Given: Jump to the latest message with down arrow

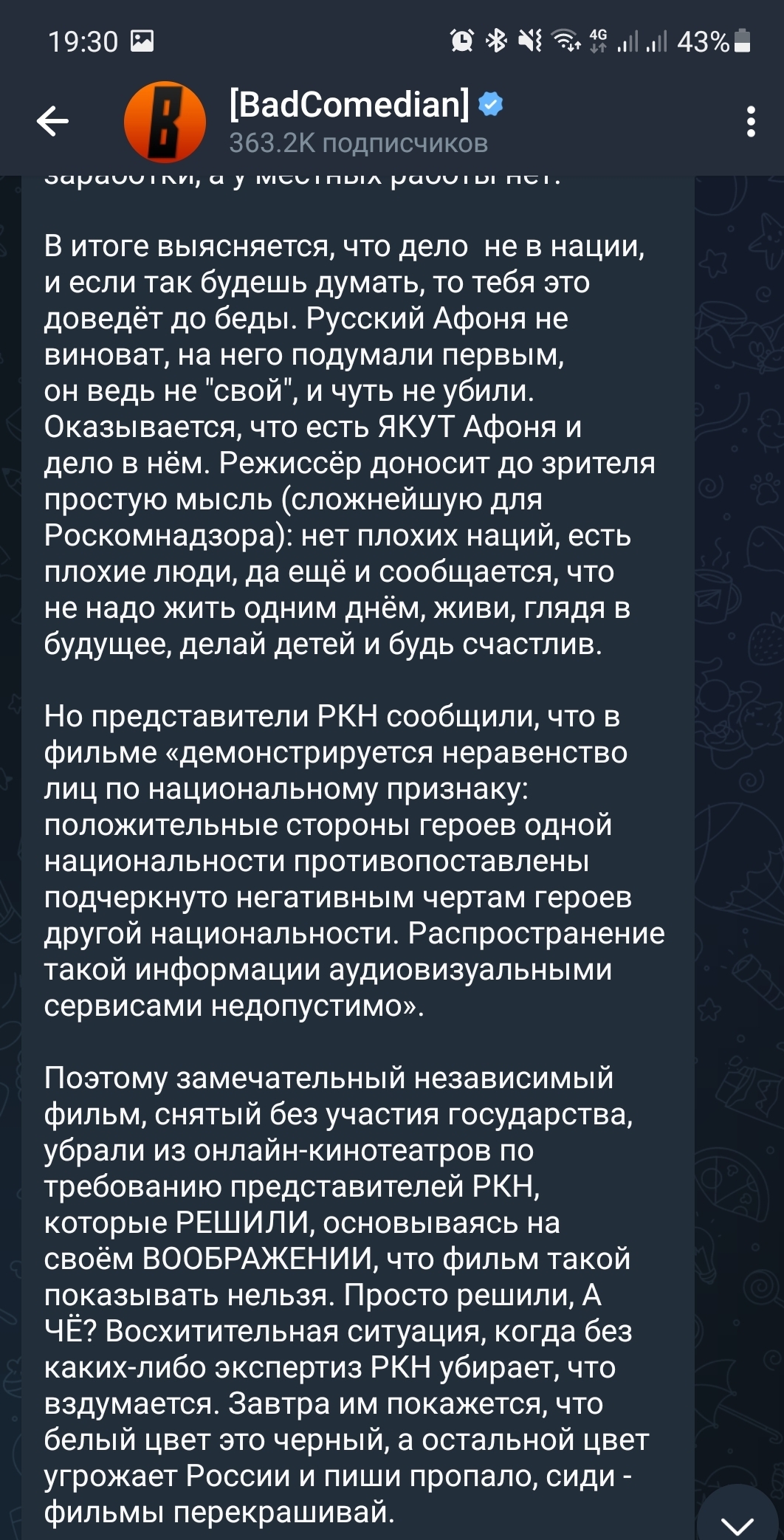Looking at the screenshot, I should coord(737,1517).
